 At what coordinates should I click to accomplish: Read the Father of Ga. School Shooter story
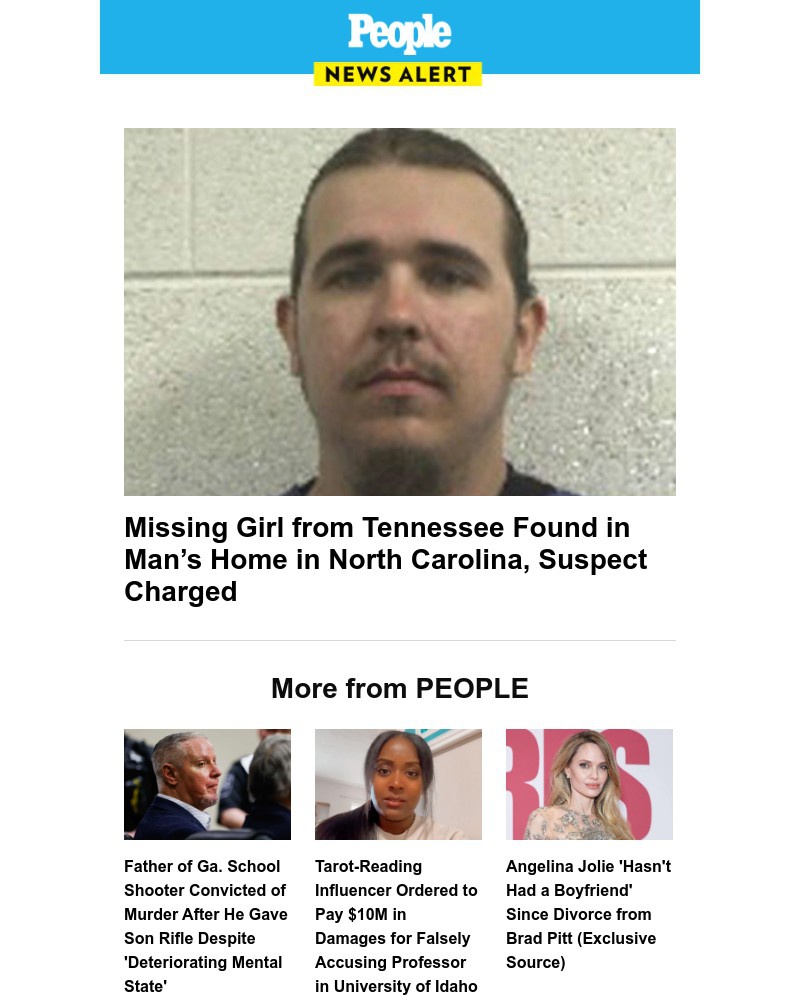point(206,925)
